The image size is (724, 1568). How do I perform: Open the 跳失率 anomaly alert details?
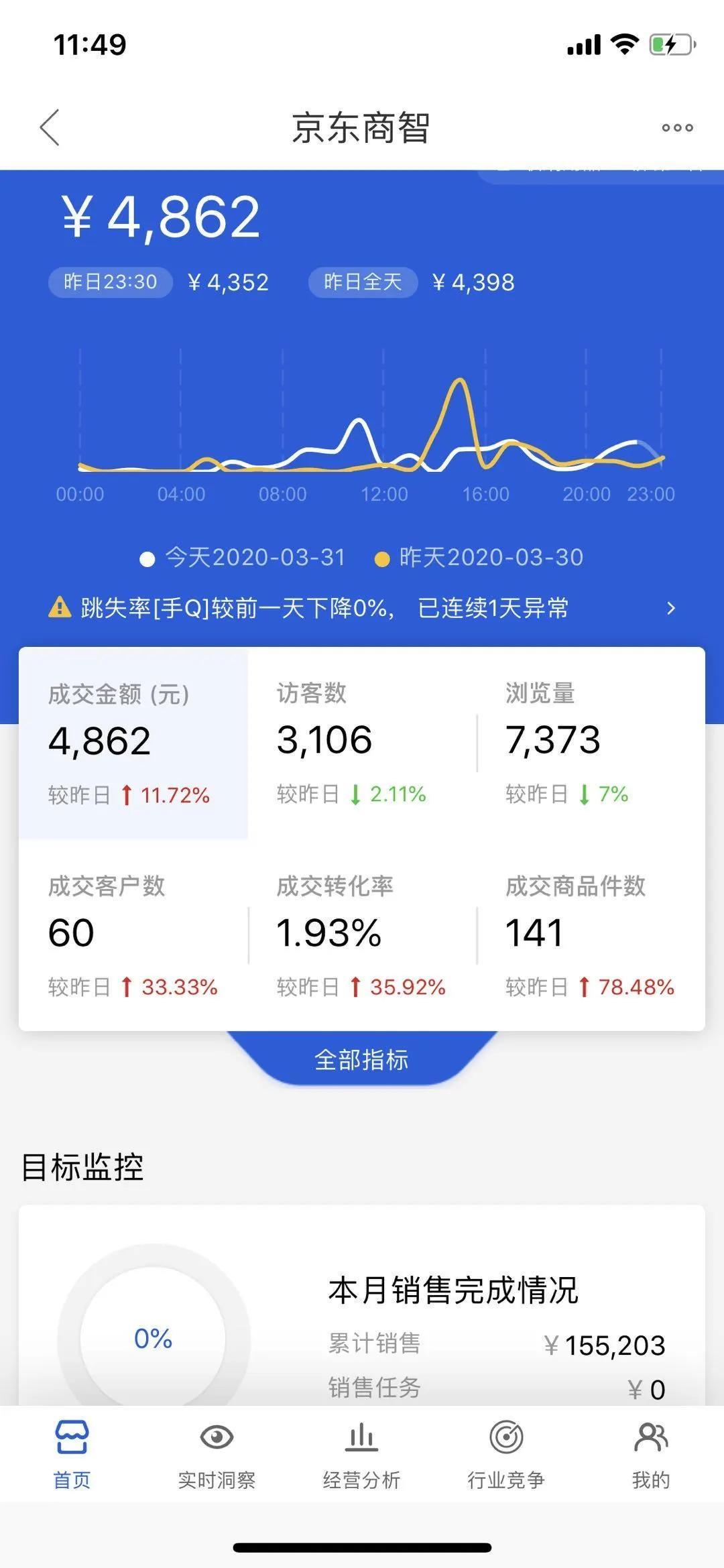(x=362, y=608)
